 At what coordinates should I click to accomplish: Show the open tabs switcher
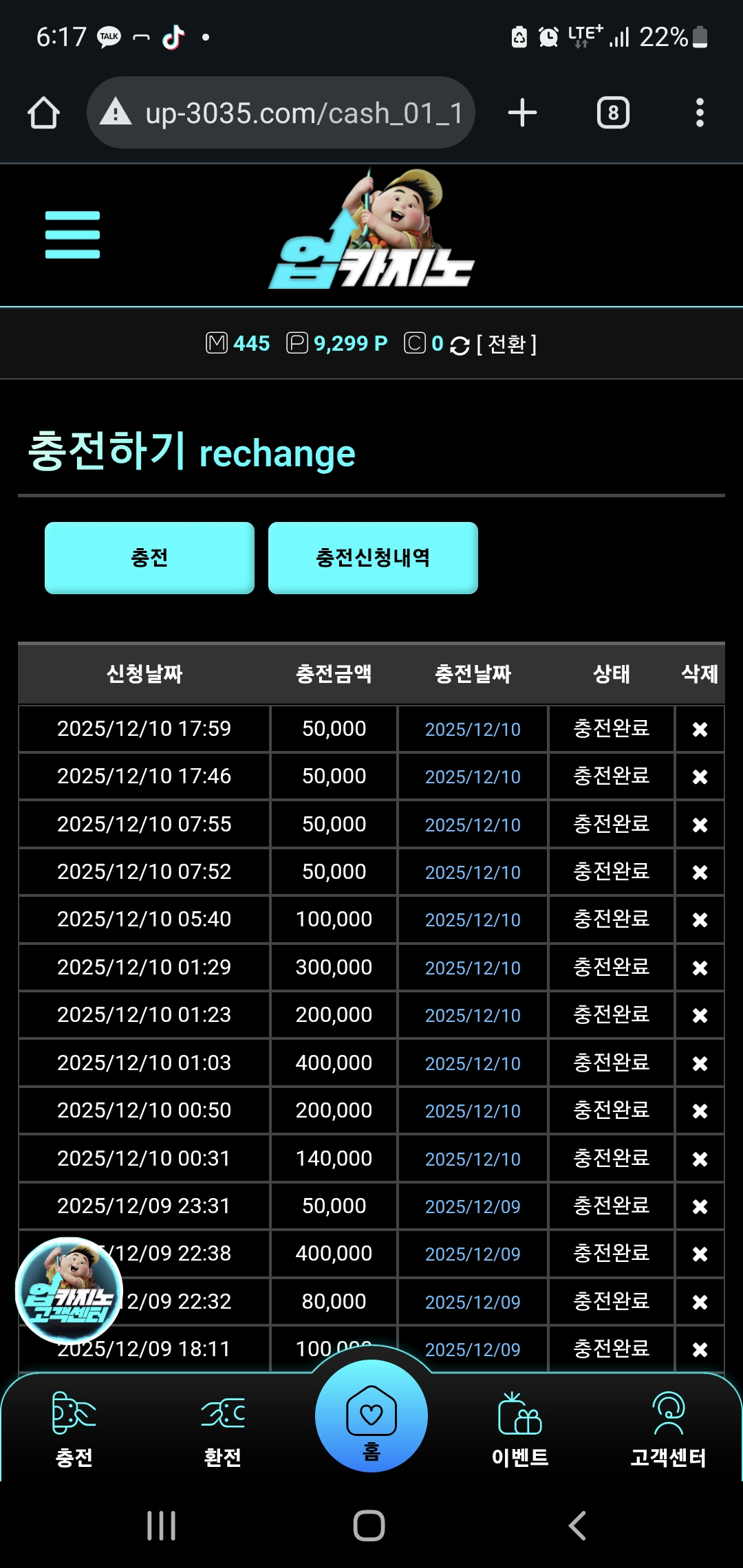click(x=613, y=113)
